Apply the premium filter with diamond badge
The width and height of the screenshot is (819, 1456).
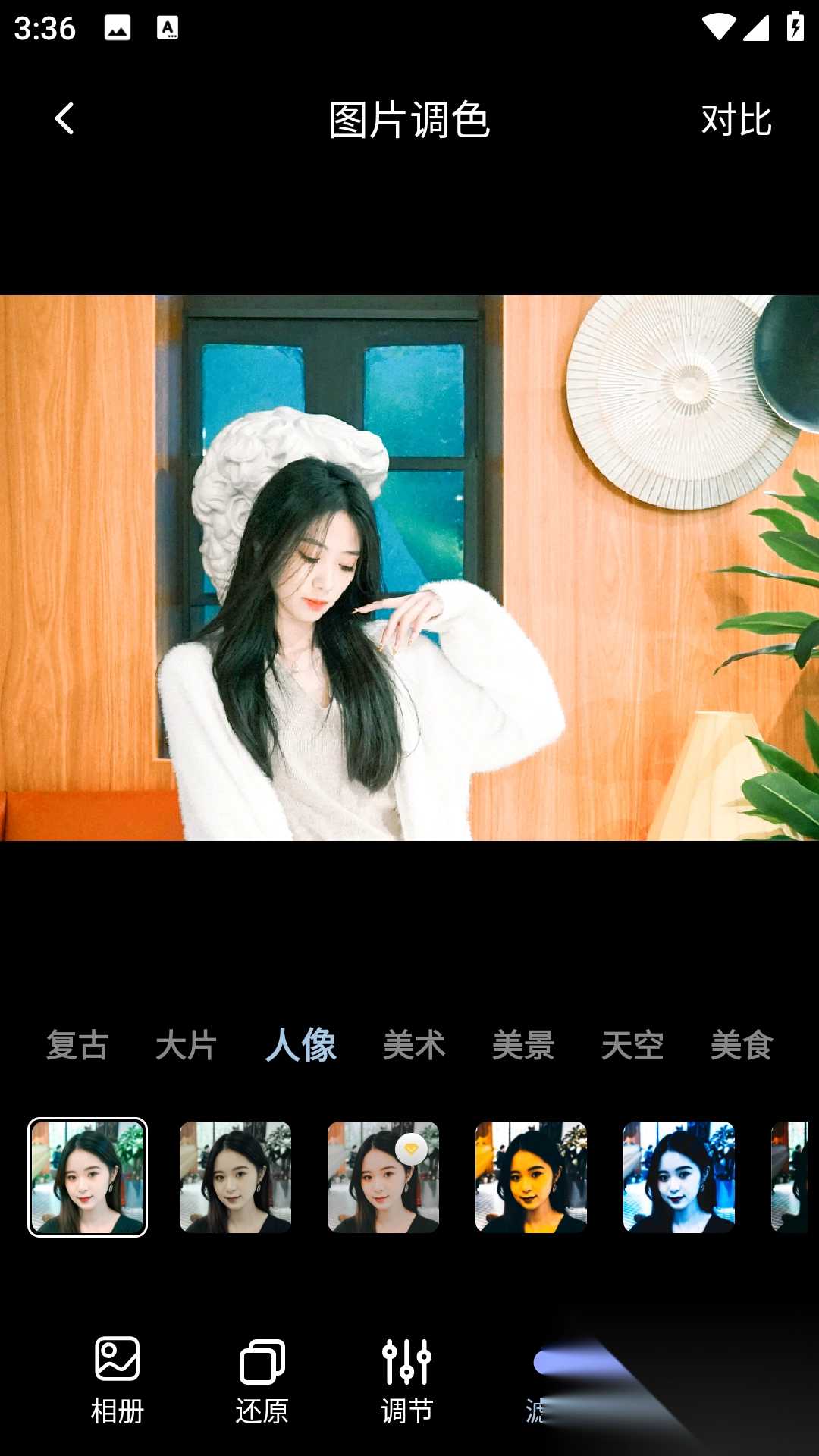point(383,1177)
